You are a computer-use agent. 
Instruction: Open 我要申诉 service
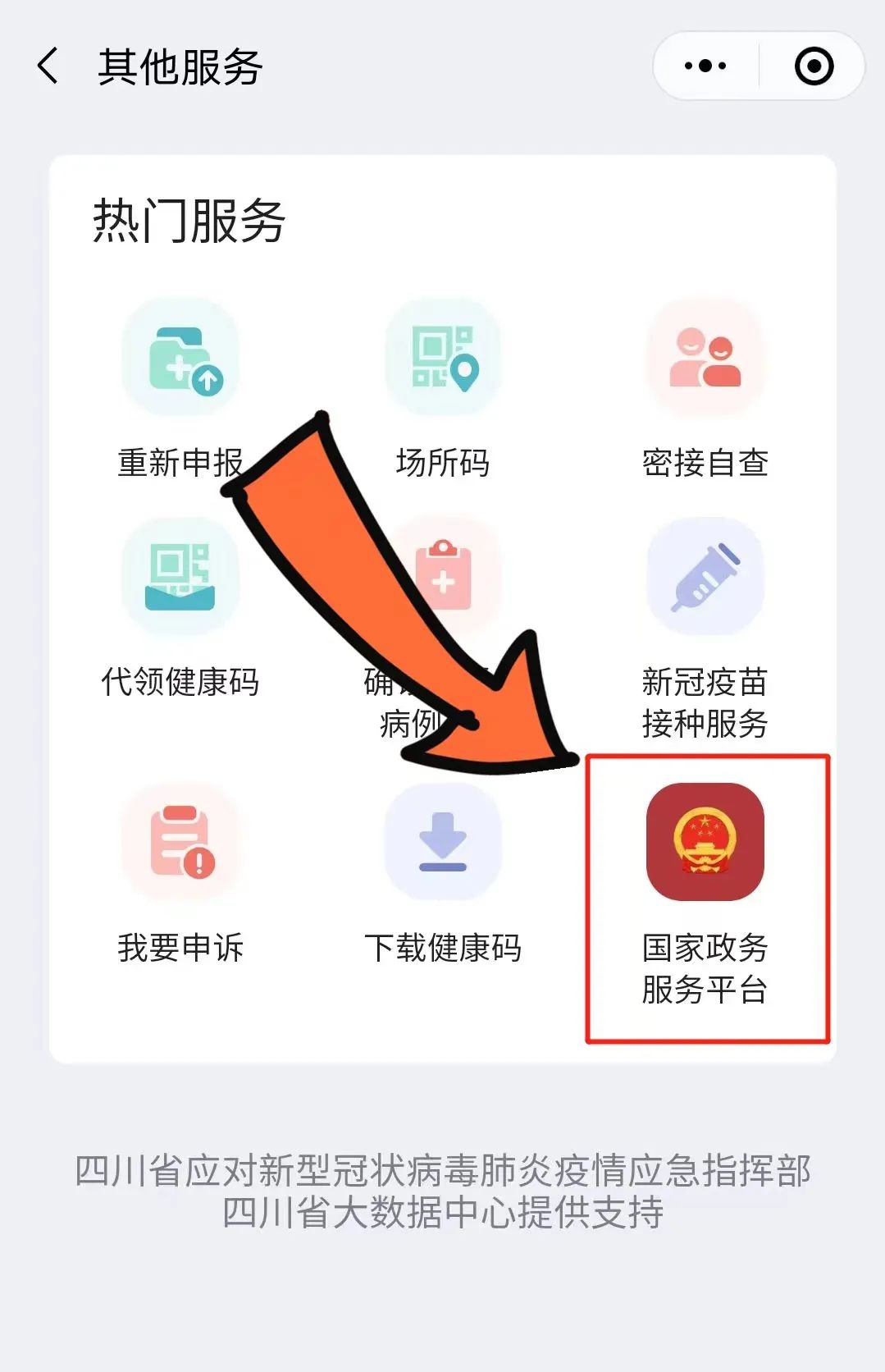coord(180,842)
